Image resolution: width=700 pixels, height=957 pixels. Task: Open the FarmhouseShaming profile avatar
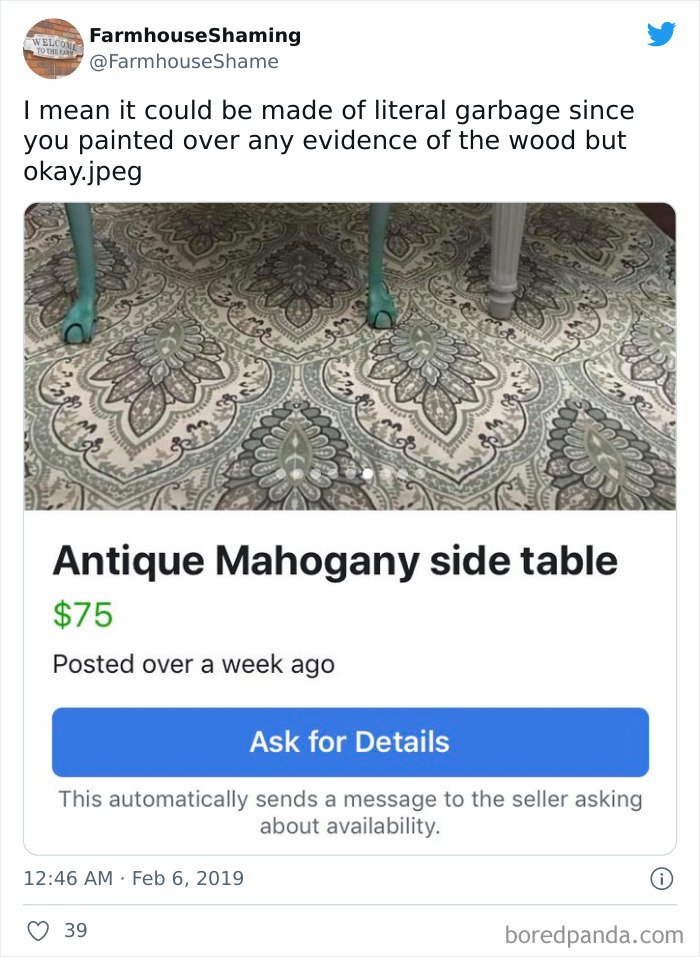pos(52,47)
